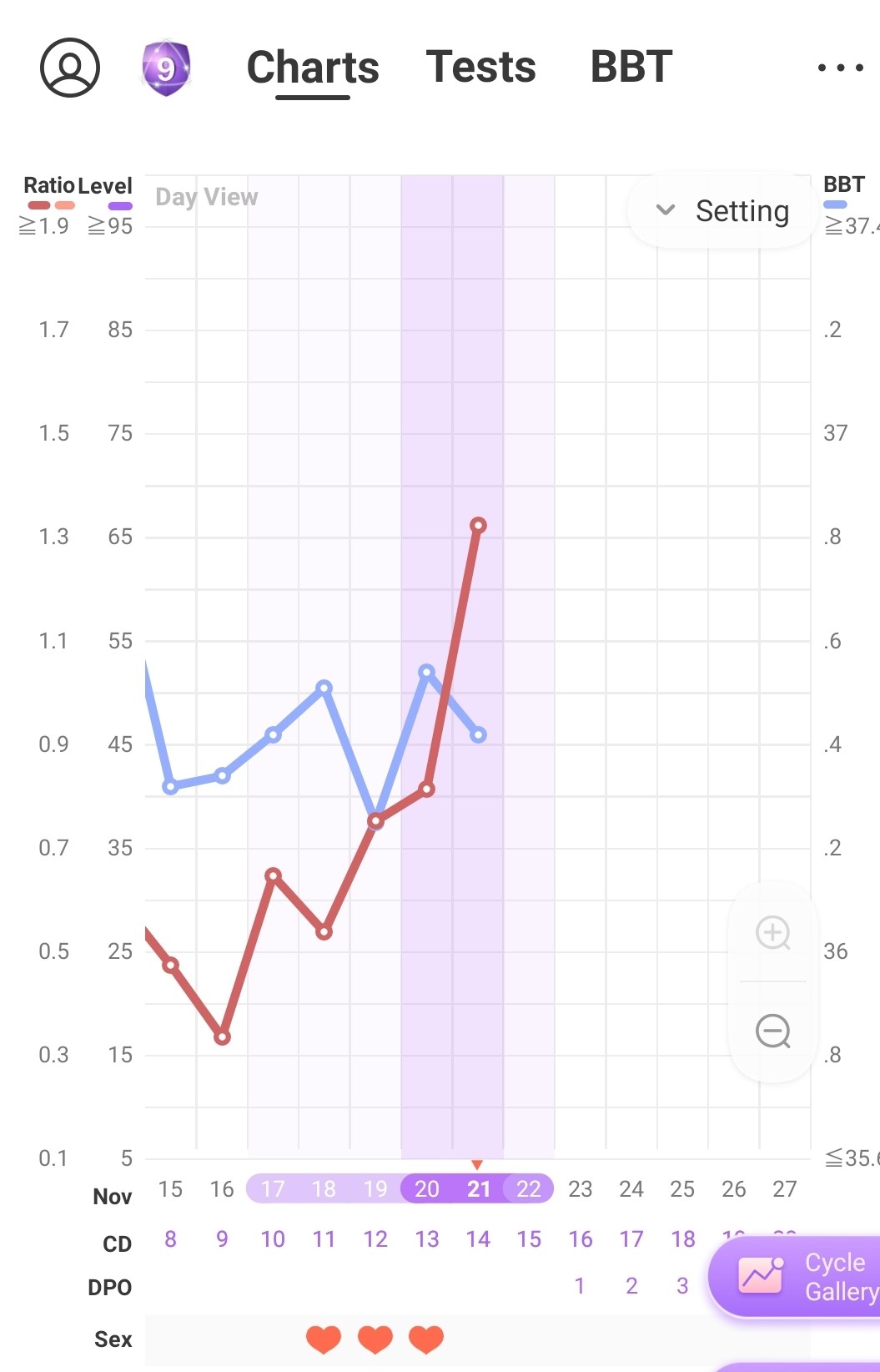This screenshot has height=1372, width=880.
Task: Select November 22 on the date axis
Action: click(x=529, y=1188)
